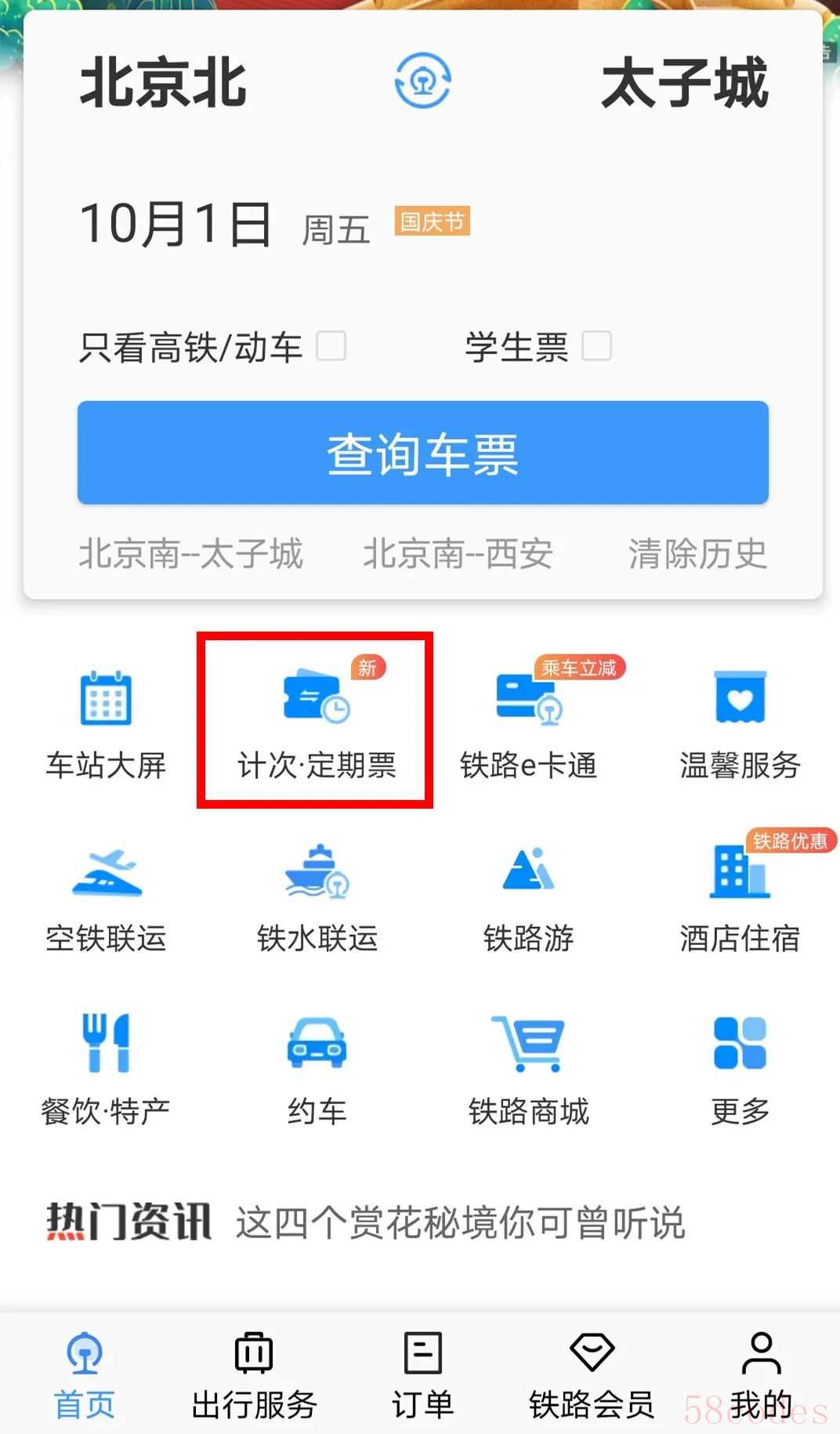840x1434 pixels.
Task: Go to the 我的 tab
Action: pos(760,1376)
